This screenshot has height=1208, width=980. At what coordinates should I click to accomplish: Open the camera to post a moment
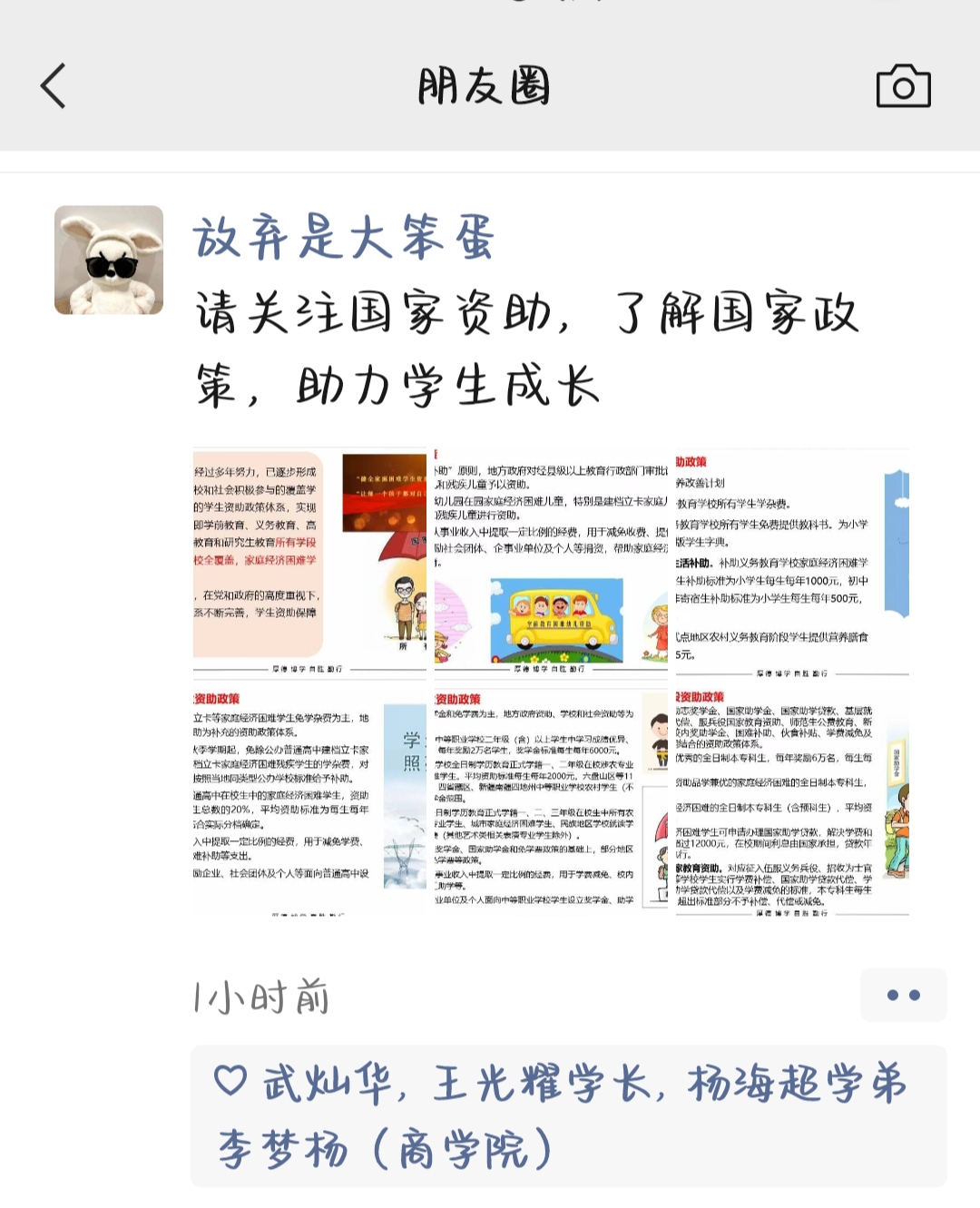(903, 86)
